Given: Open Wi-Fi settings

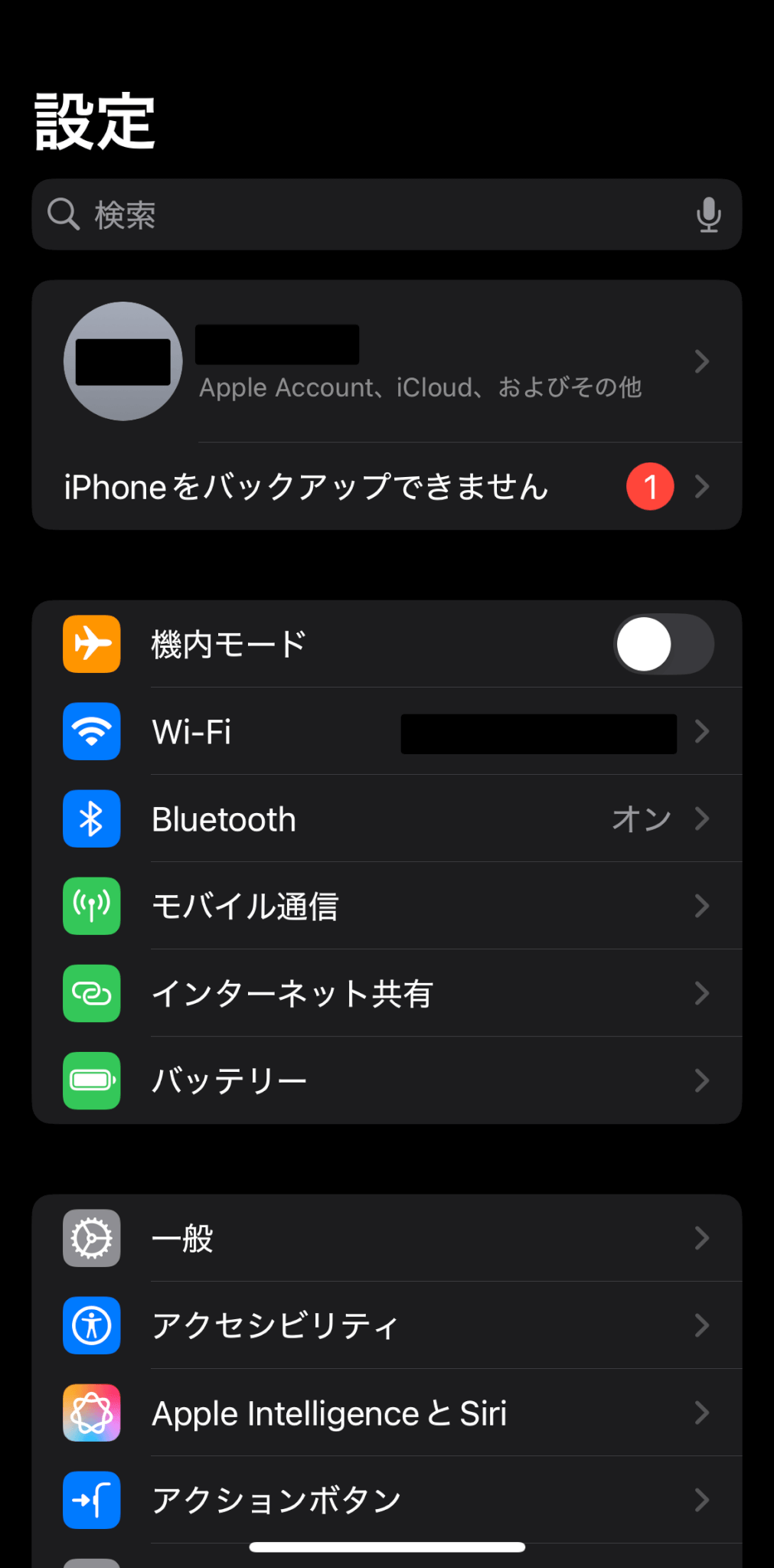Looking at the screenshot, I should point(387,732).
